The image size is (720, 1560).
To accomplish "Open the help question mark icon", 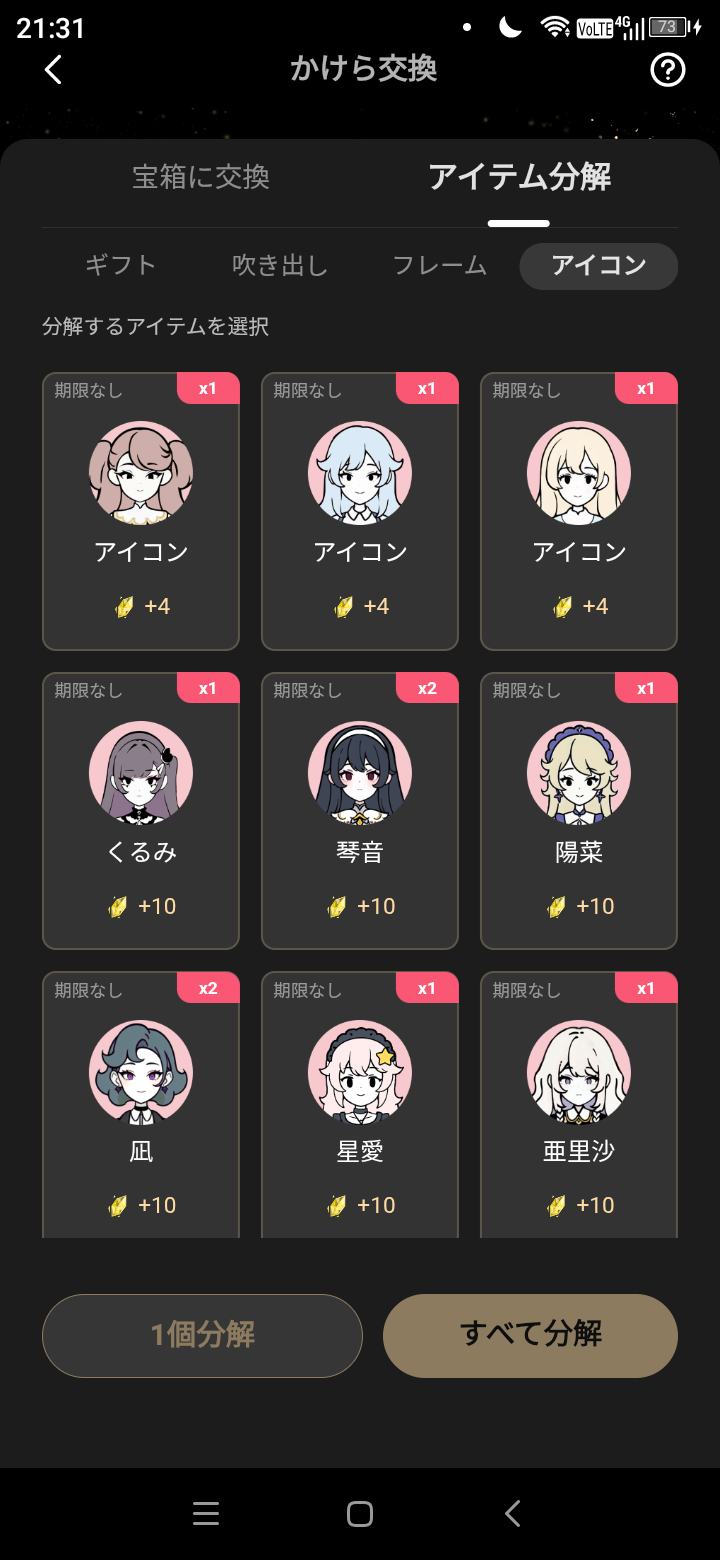I will click(x=667, y=69).
